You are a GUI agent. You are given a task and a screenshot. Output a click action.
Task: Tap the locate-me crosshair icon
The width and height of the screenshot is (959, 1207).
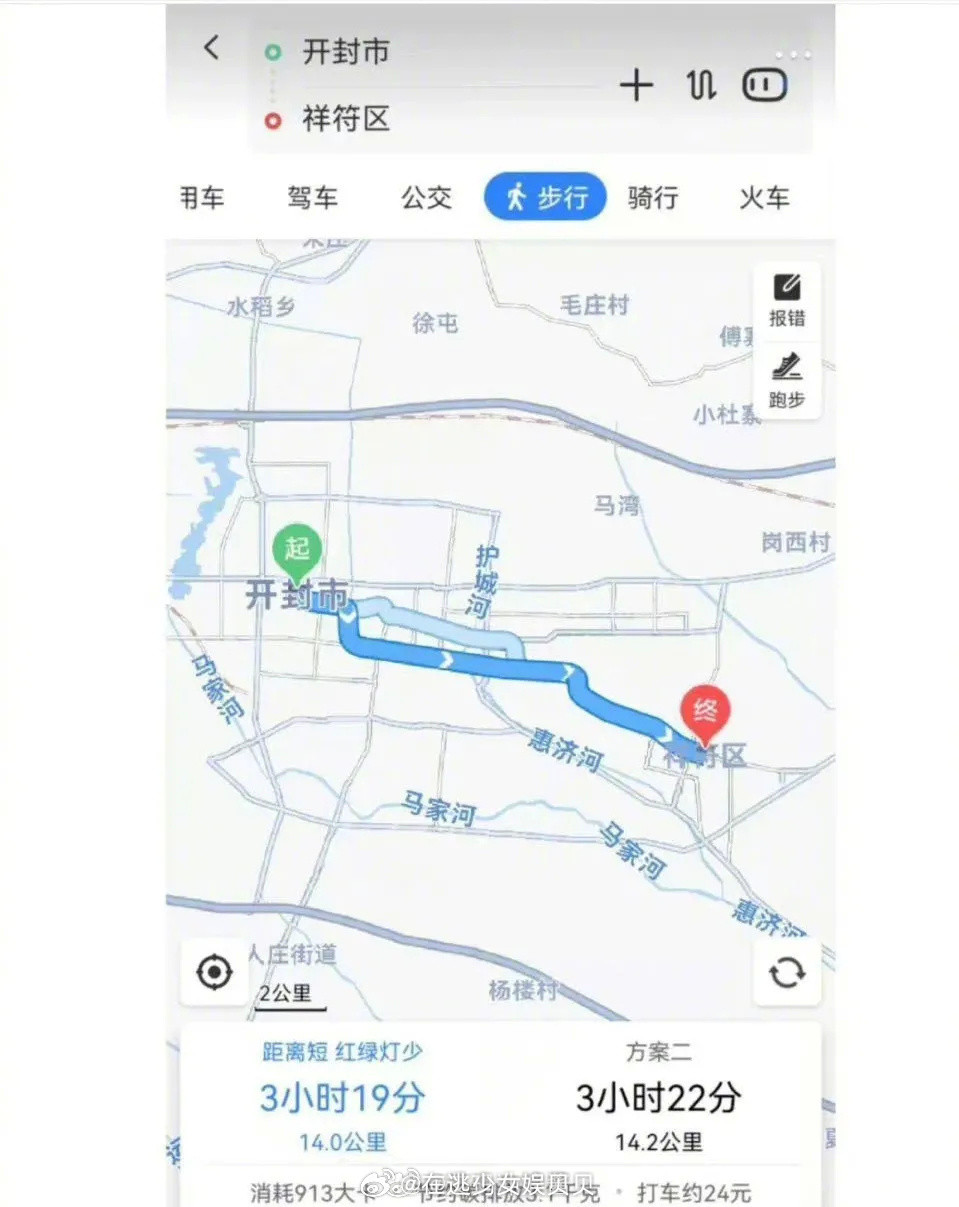pyautogui.click(x=213, y=972)
